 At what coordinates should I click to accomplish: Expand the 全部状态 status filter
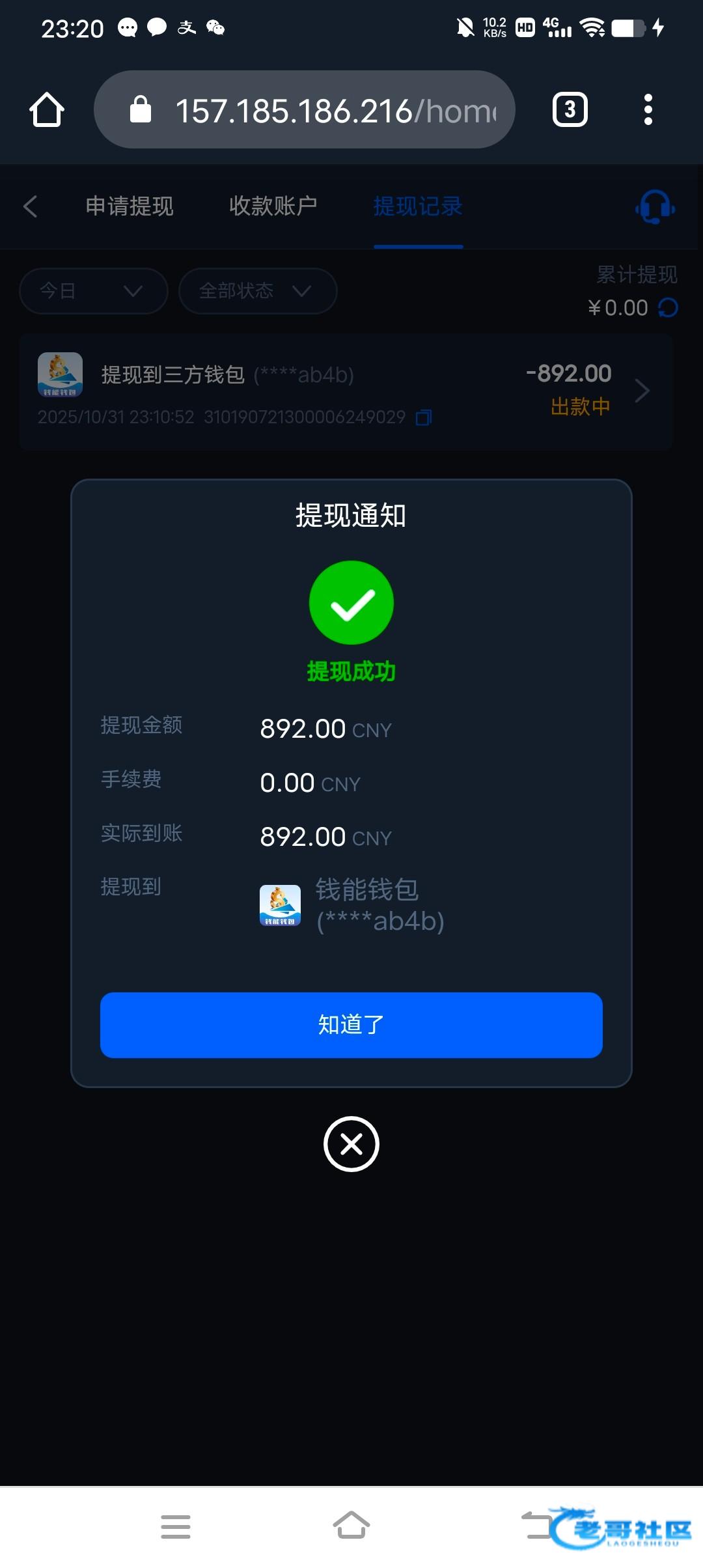[x=258, y=291]
